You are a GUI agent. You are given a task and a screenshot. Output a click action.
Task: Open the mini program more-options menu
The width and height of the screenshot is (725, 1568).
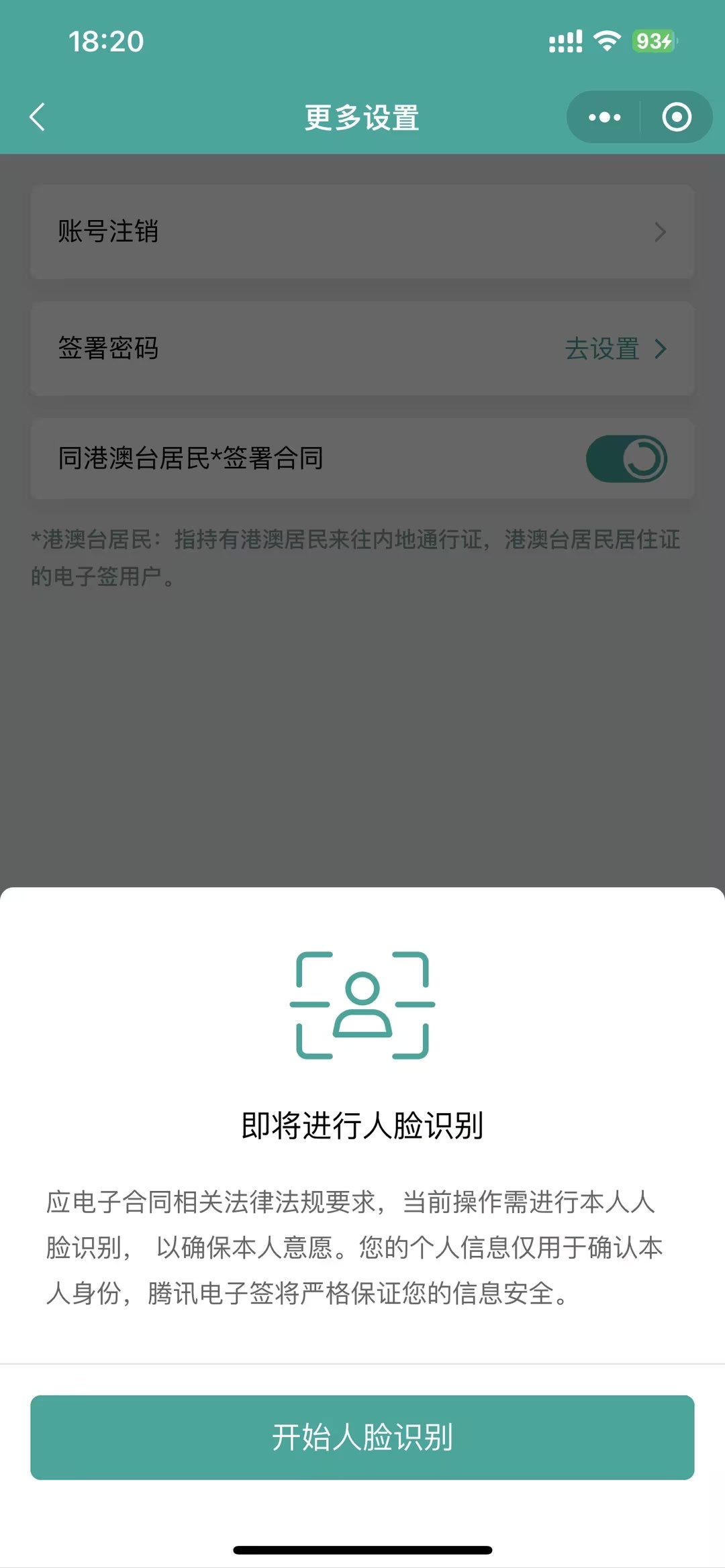pyautogui.click(x=604, y=117)
